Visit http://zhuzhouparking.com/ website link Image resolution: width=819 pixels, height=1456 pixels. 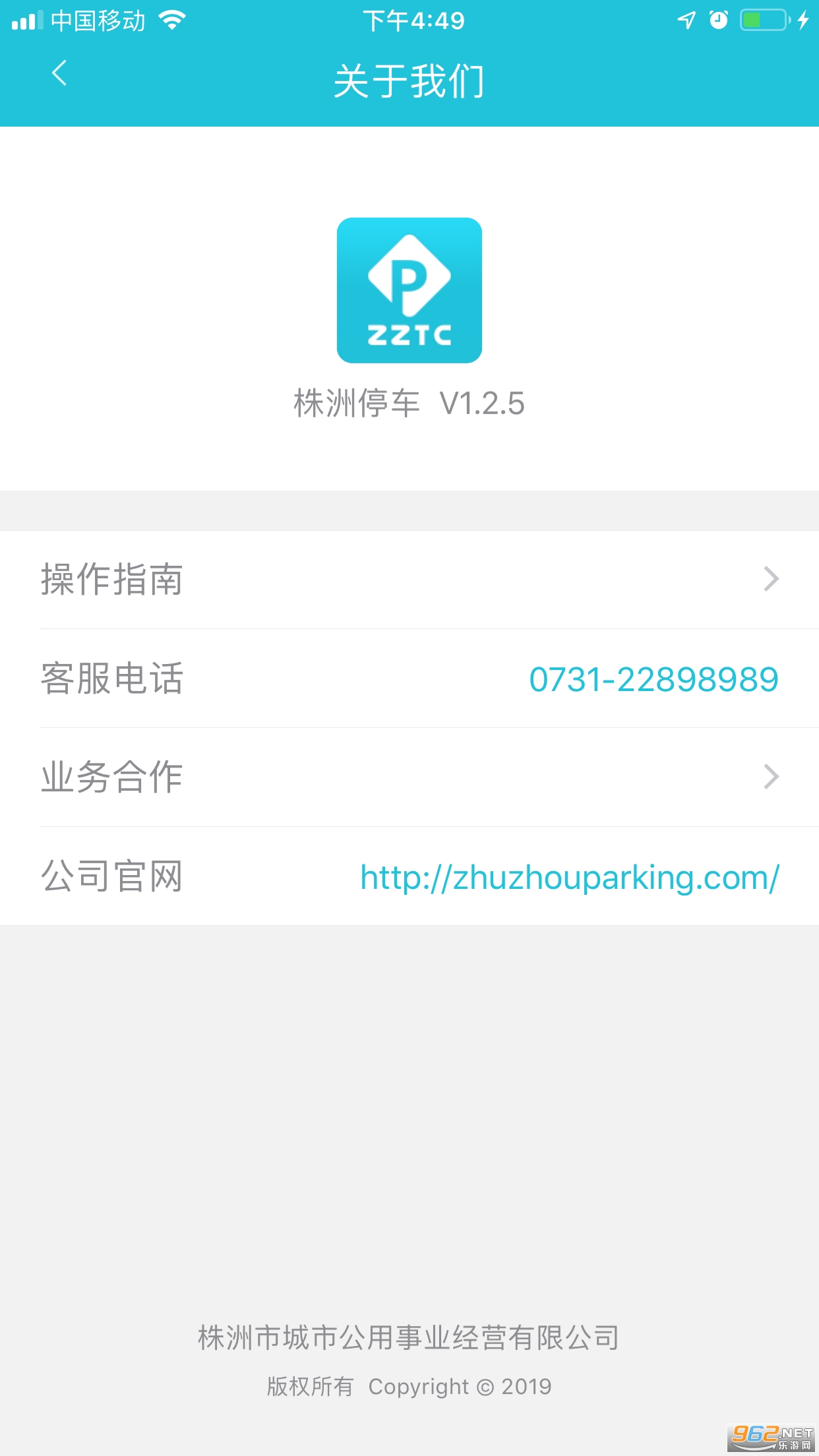(570, 877)
